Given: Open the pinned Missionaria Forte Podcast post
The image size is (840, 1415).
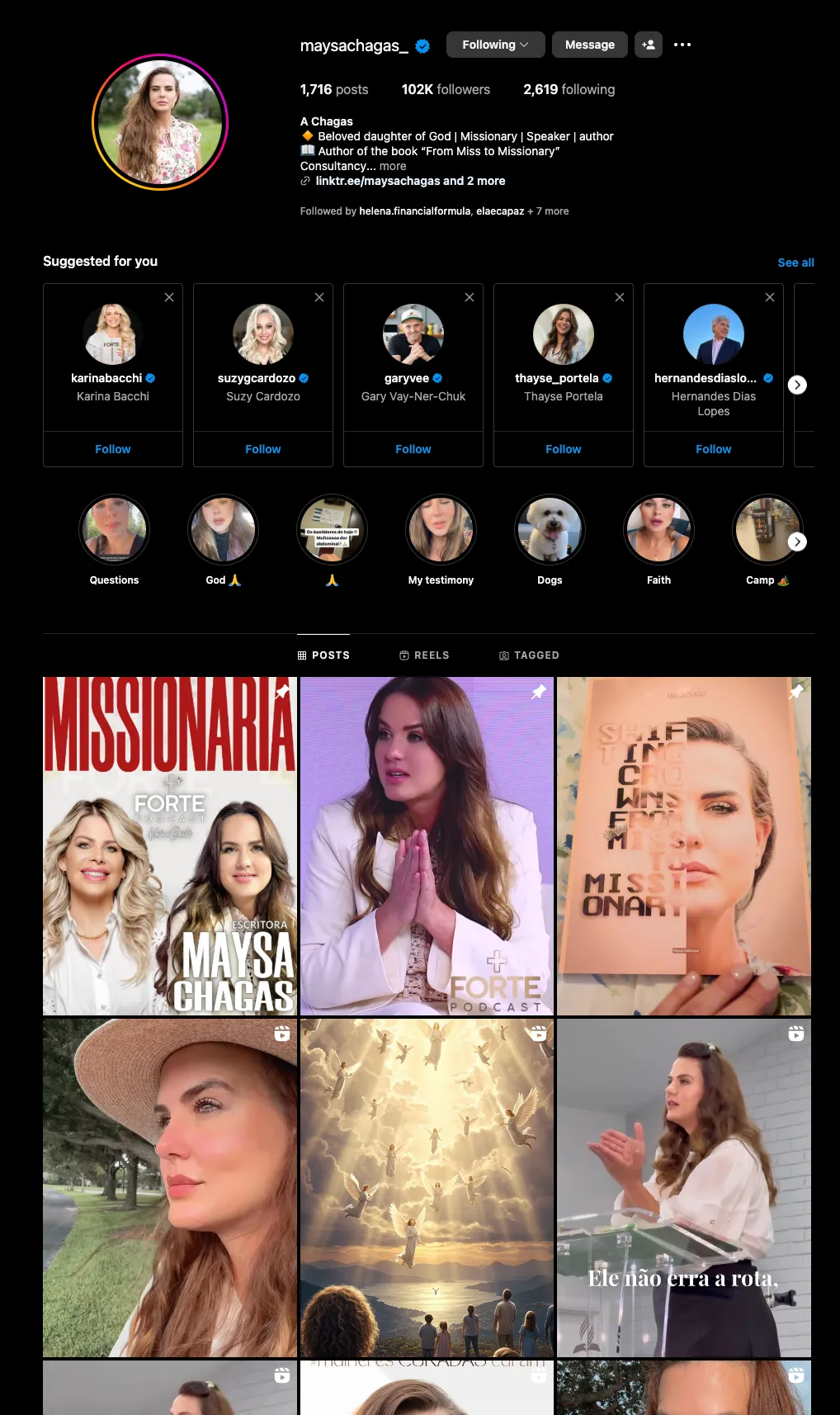Looking at the screenshot, I should click(x=170, y=846).
